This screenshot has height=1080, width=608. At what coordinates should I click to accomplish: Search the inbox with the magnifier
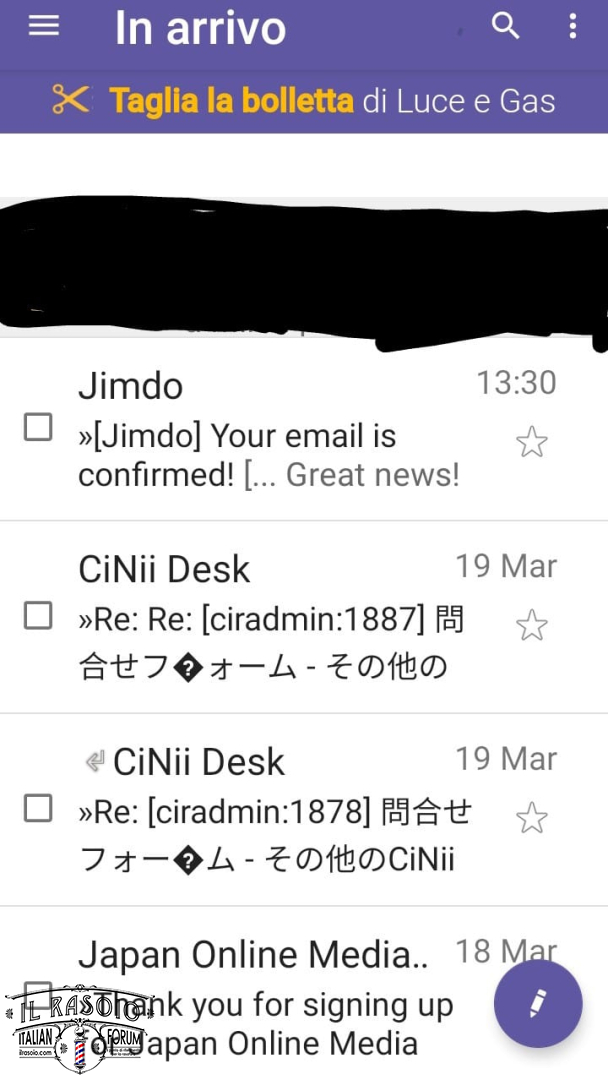(x=505, y=26)
